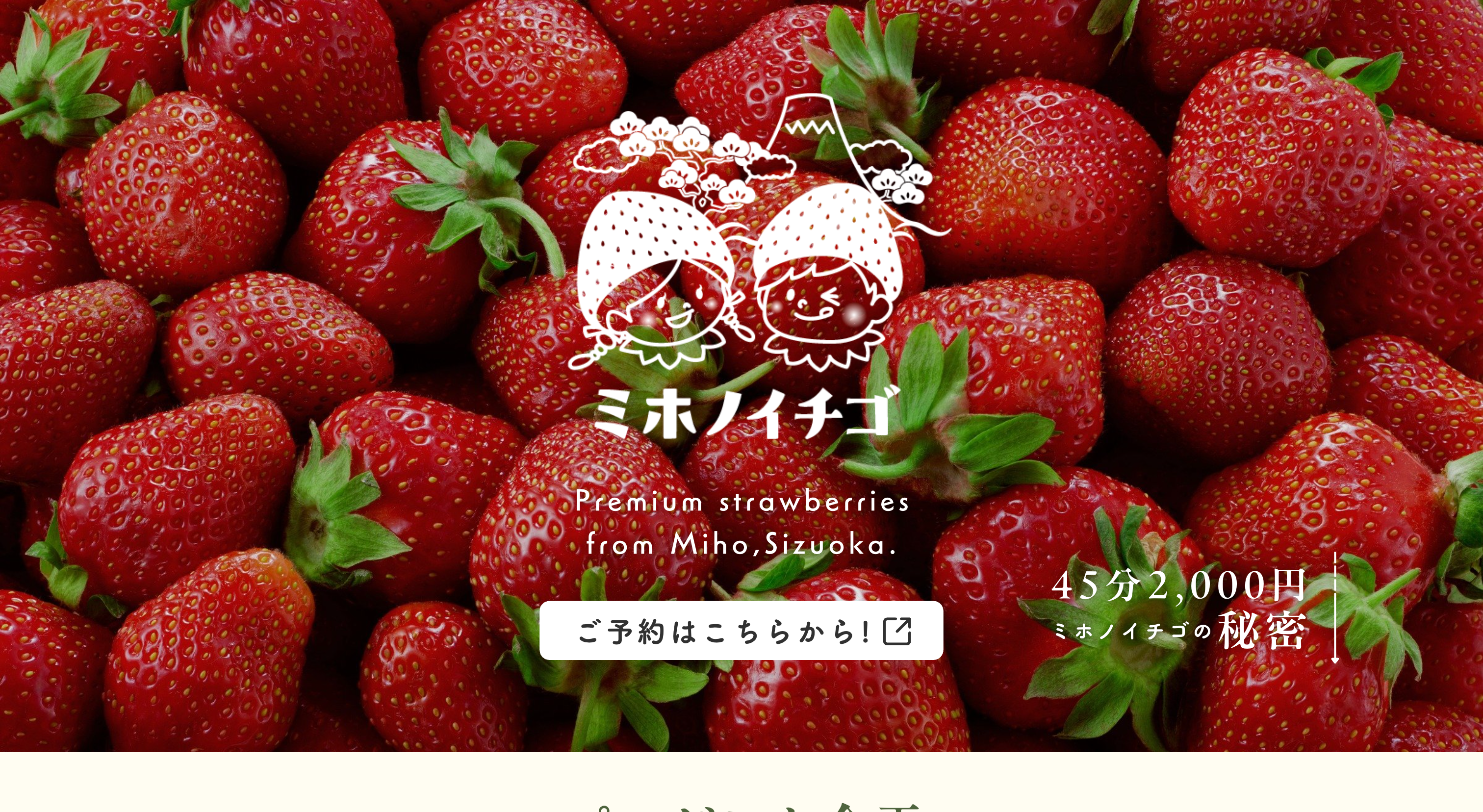Open the ご予約はこちらから! reservation button
The image size is (1483, 812).
741,631
